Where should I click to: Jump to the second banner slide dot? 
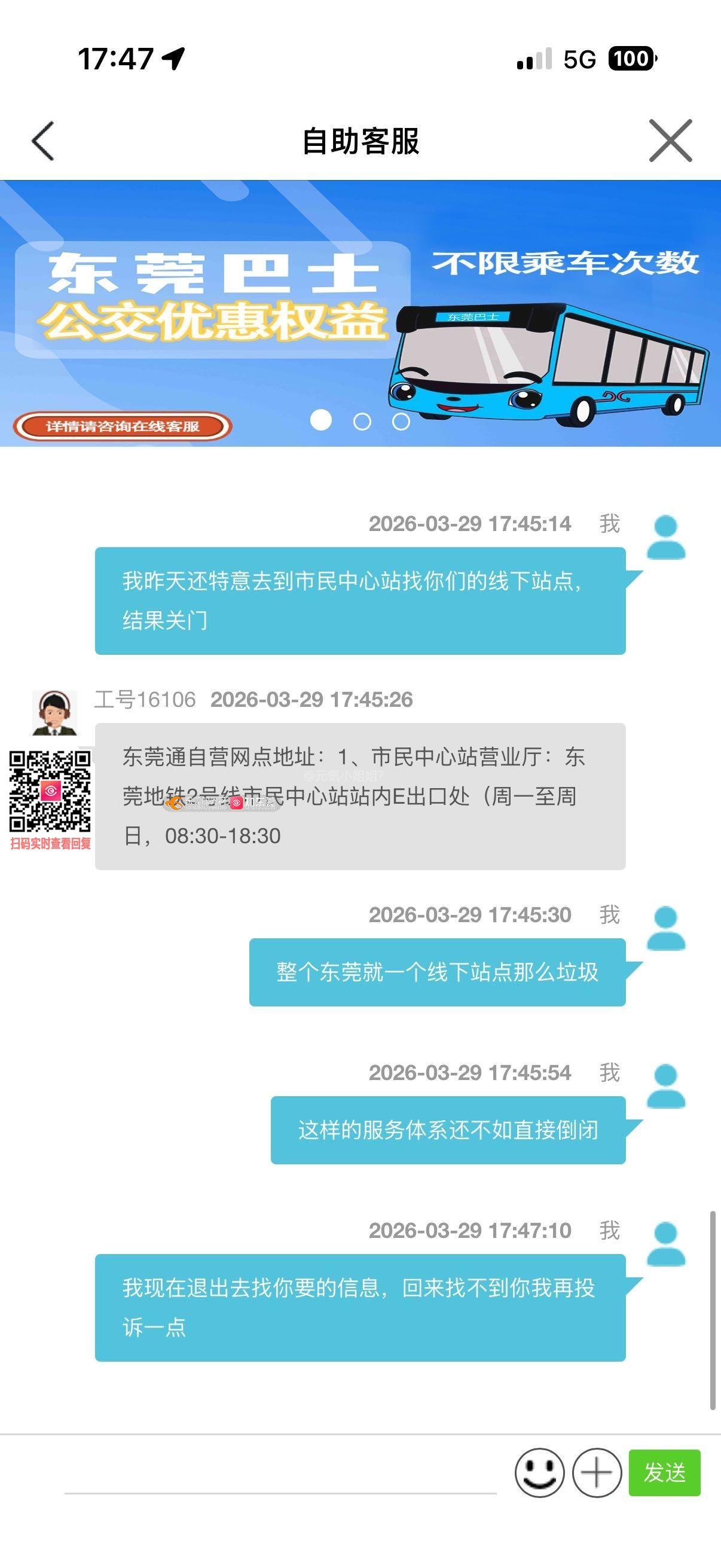click(362, 421)
